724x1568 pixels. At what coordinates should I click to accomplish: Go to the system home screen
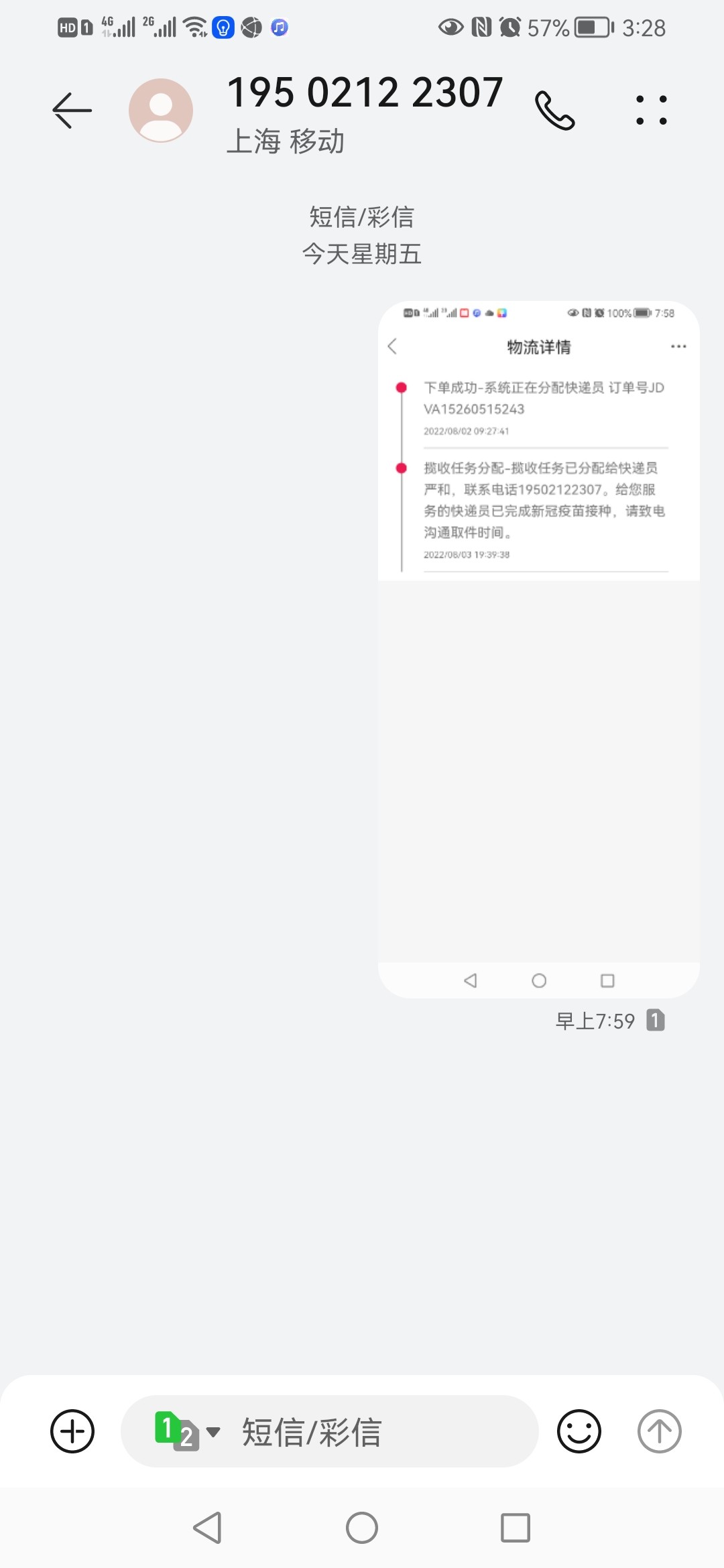coord(362,1528)
